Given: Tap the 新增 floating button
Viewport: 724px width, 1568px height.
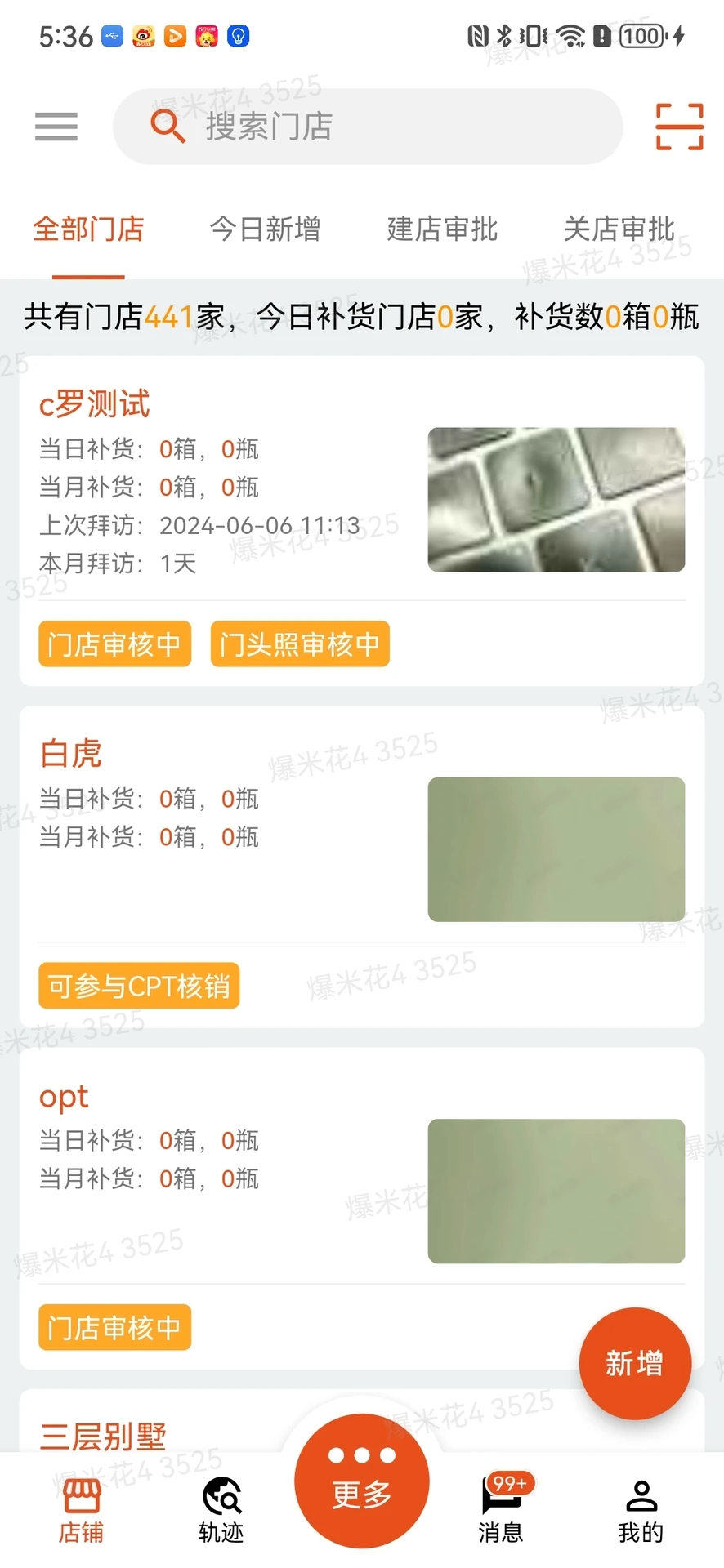Looking at the screenshot, I should (635, 1363).
